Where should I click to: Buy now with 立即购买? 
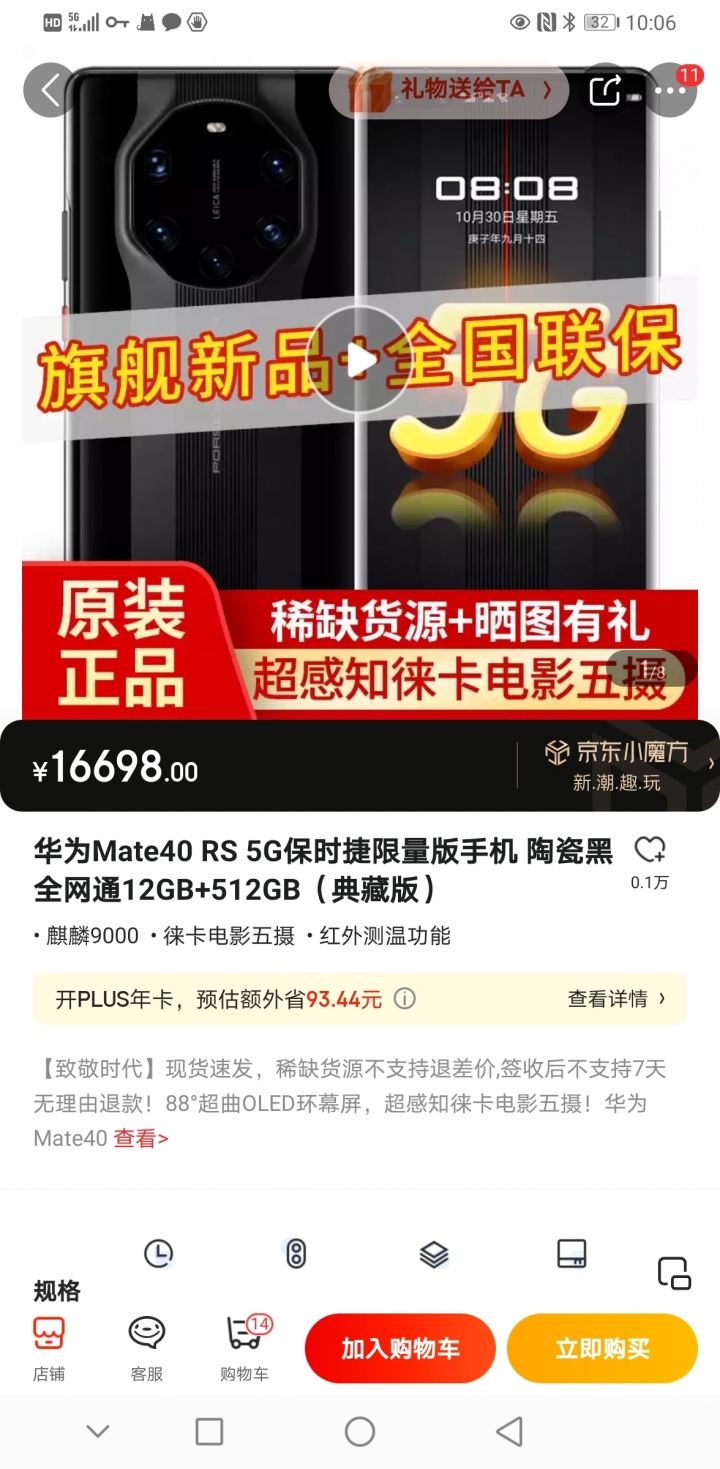602,1348
